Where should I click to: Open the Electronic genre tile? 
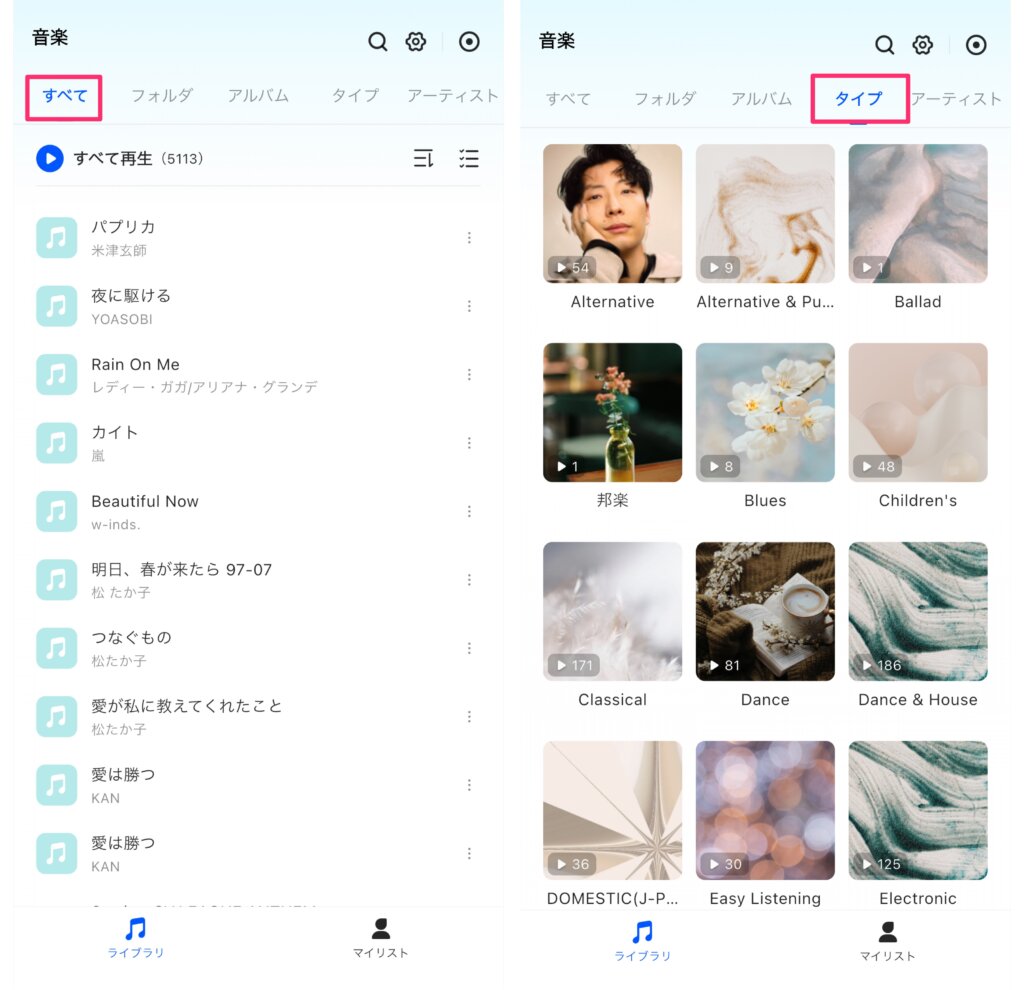tap(917, 810)
